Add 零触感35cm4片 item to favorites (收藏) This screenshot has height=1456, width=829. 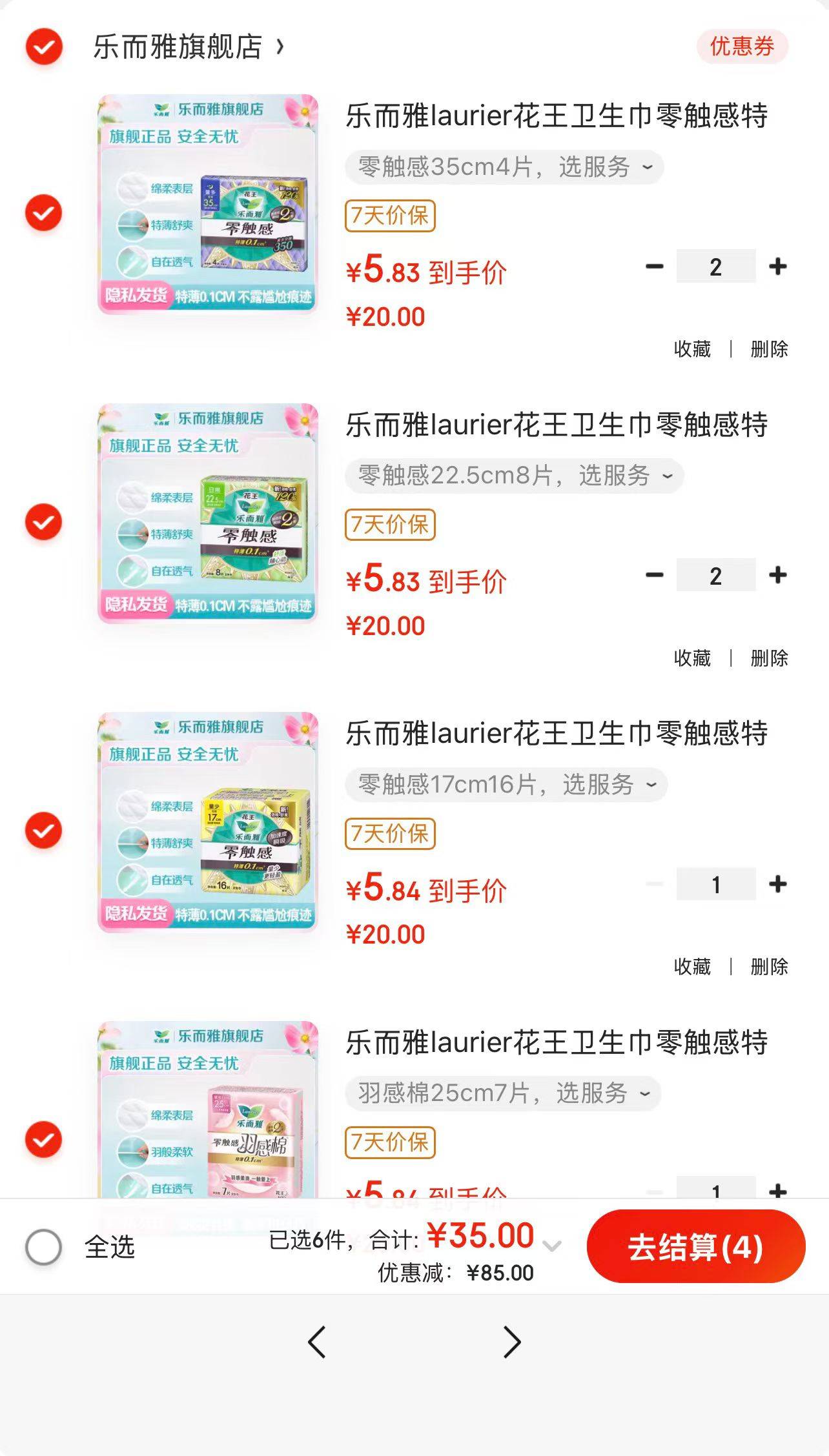tap(692, 349)
